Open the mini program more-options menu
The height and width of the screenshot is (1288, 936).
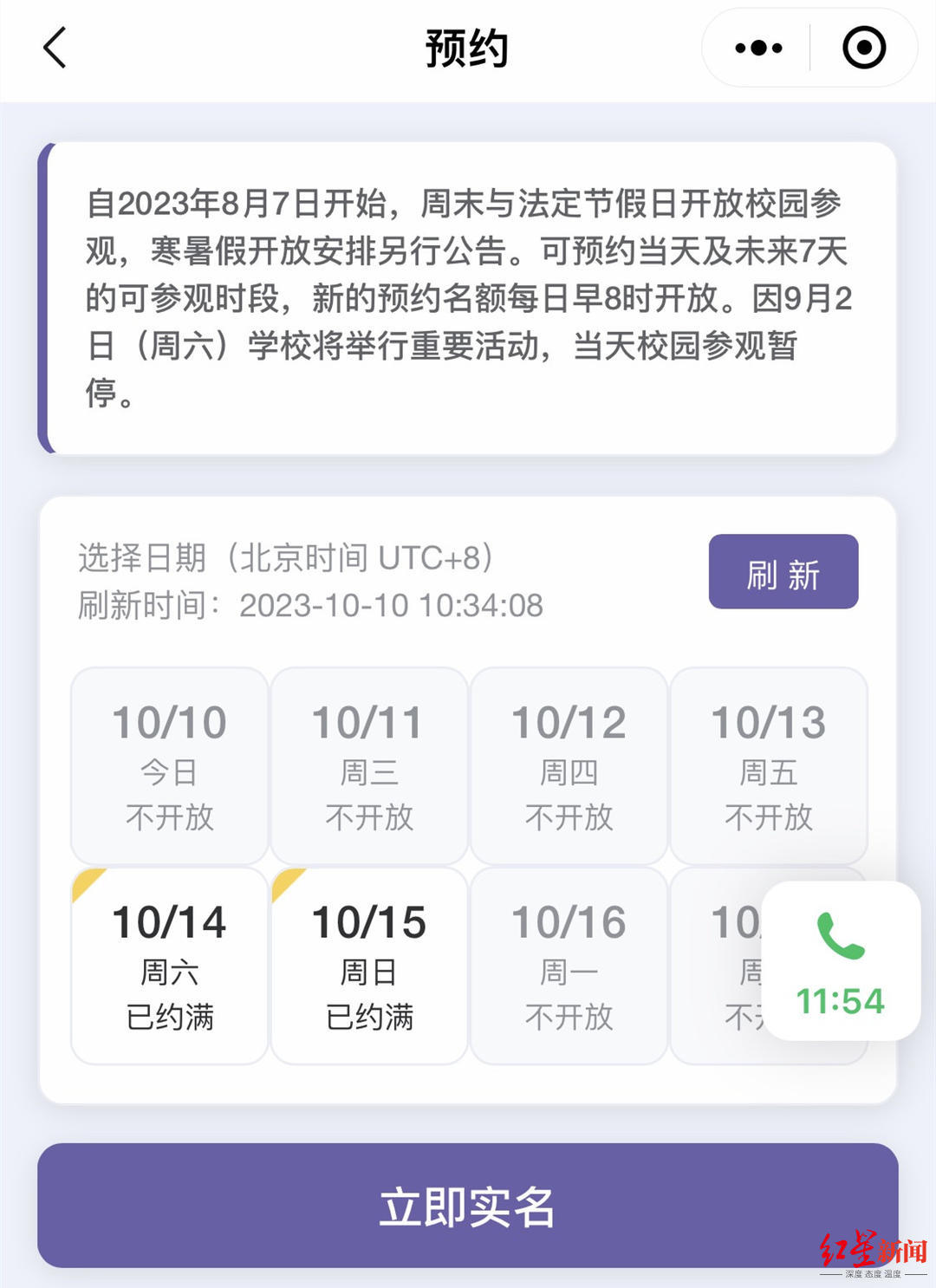pos(757,49)
